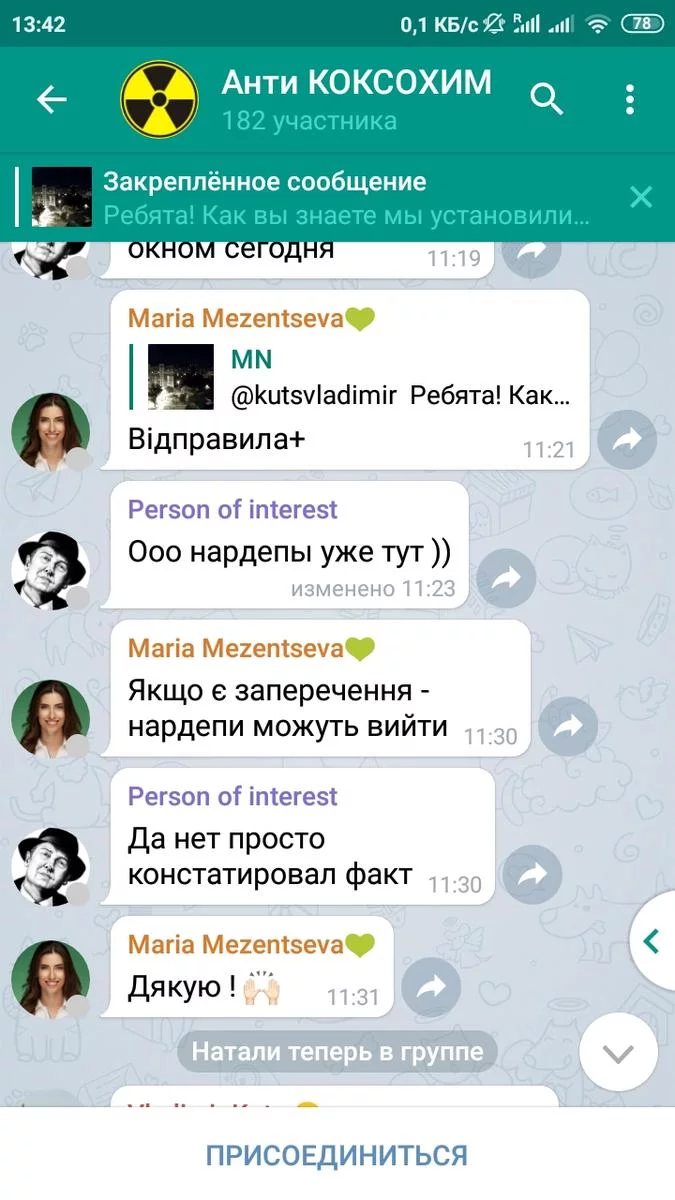Go back from the Анти КОКСОХИМ chat

[51, 99]
